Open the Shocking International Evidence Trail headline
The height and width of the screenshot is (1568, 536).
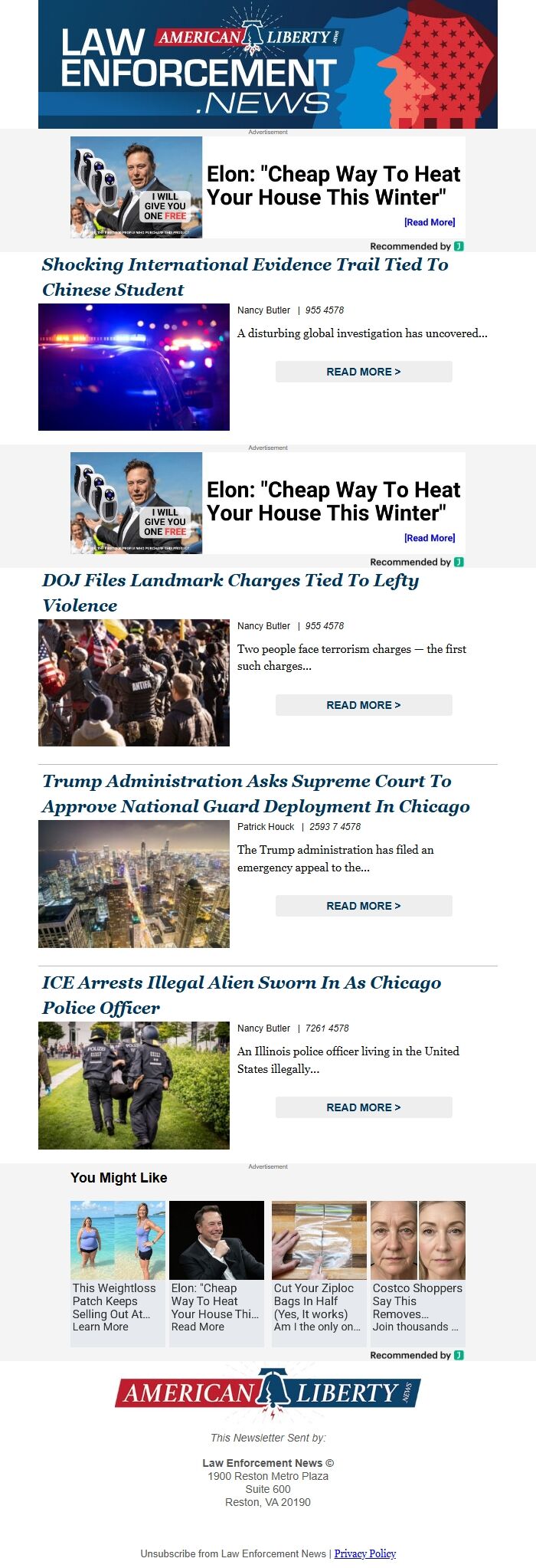(245, 277)
